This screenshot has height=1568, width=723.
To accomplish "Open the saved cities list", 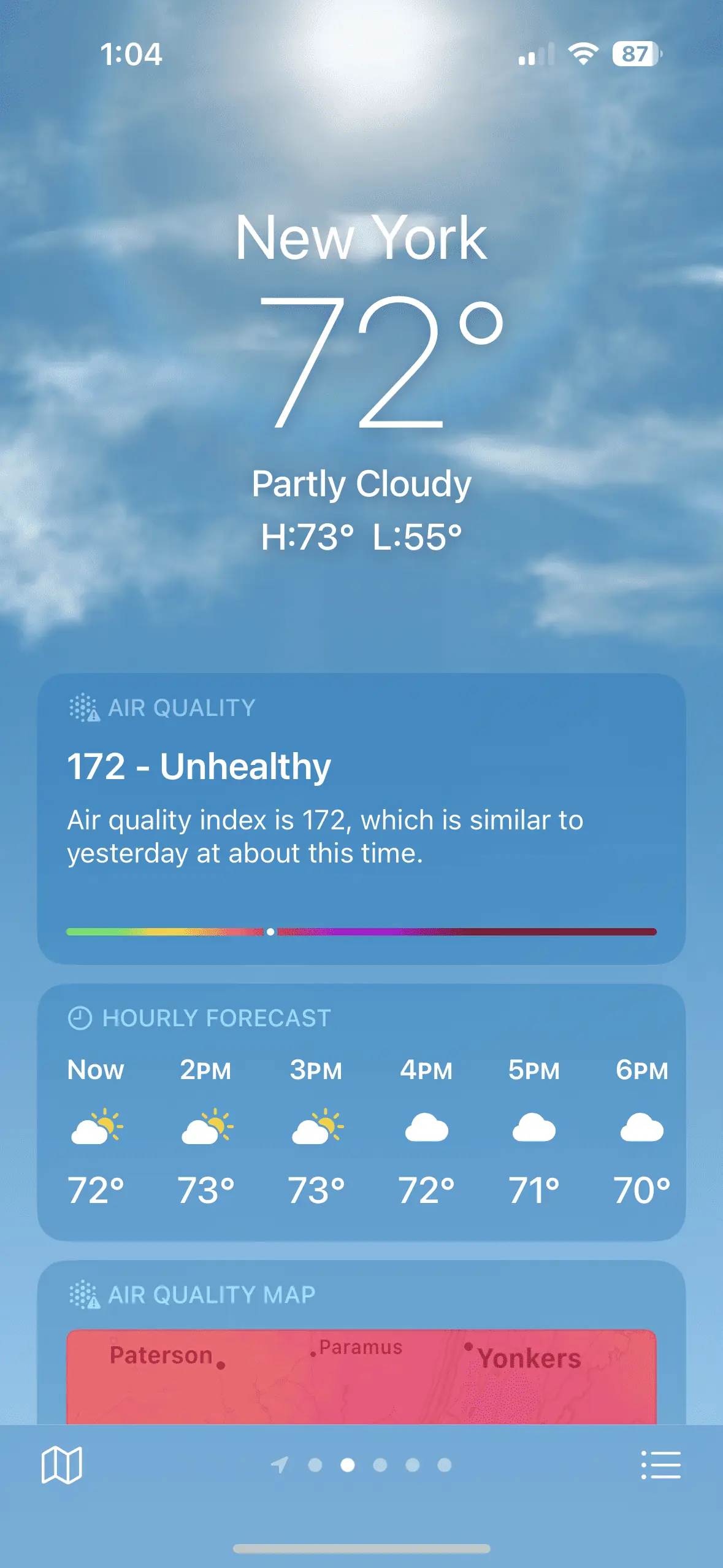I will [x=660, y=1465].
